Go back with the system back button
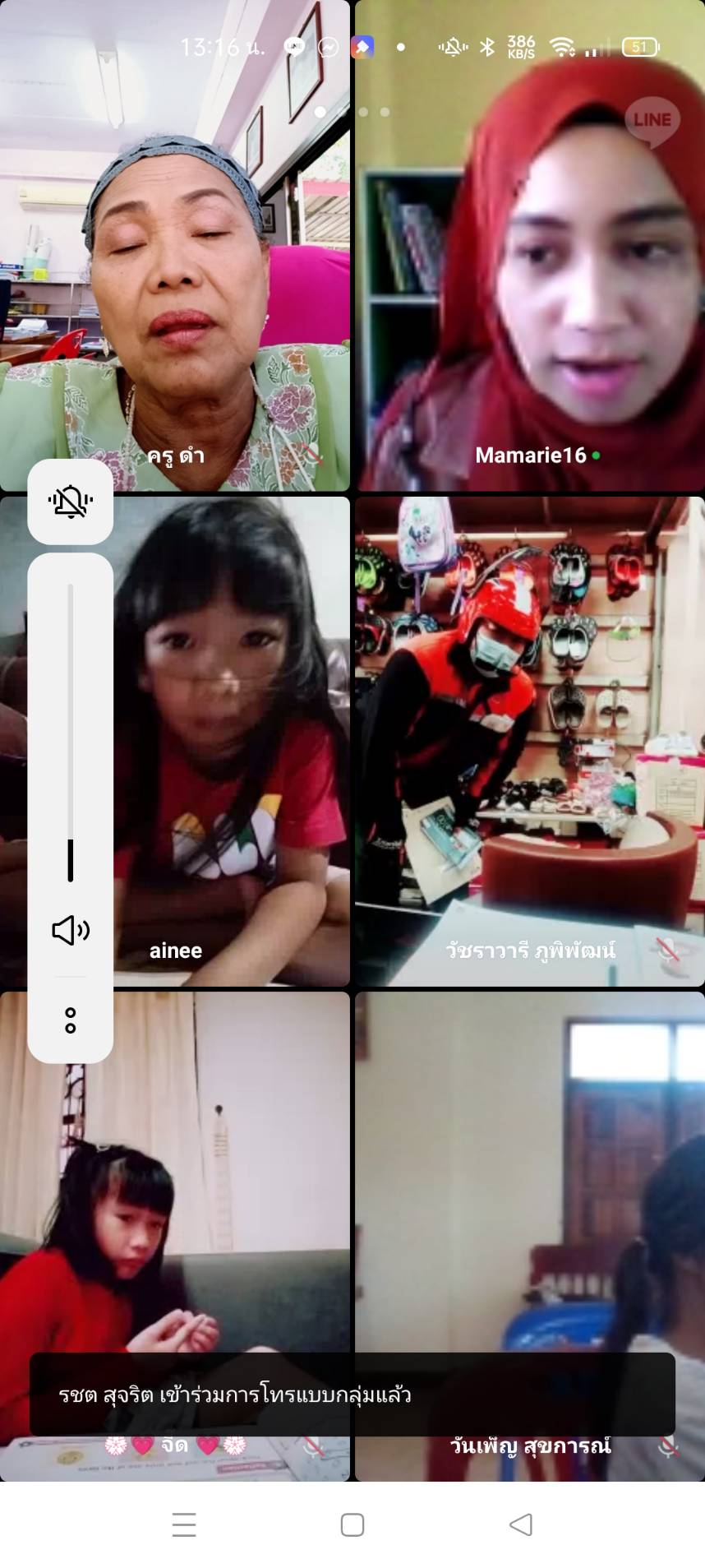Screen dimensions: 705x1568 point(521,1524)
